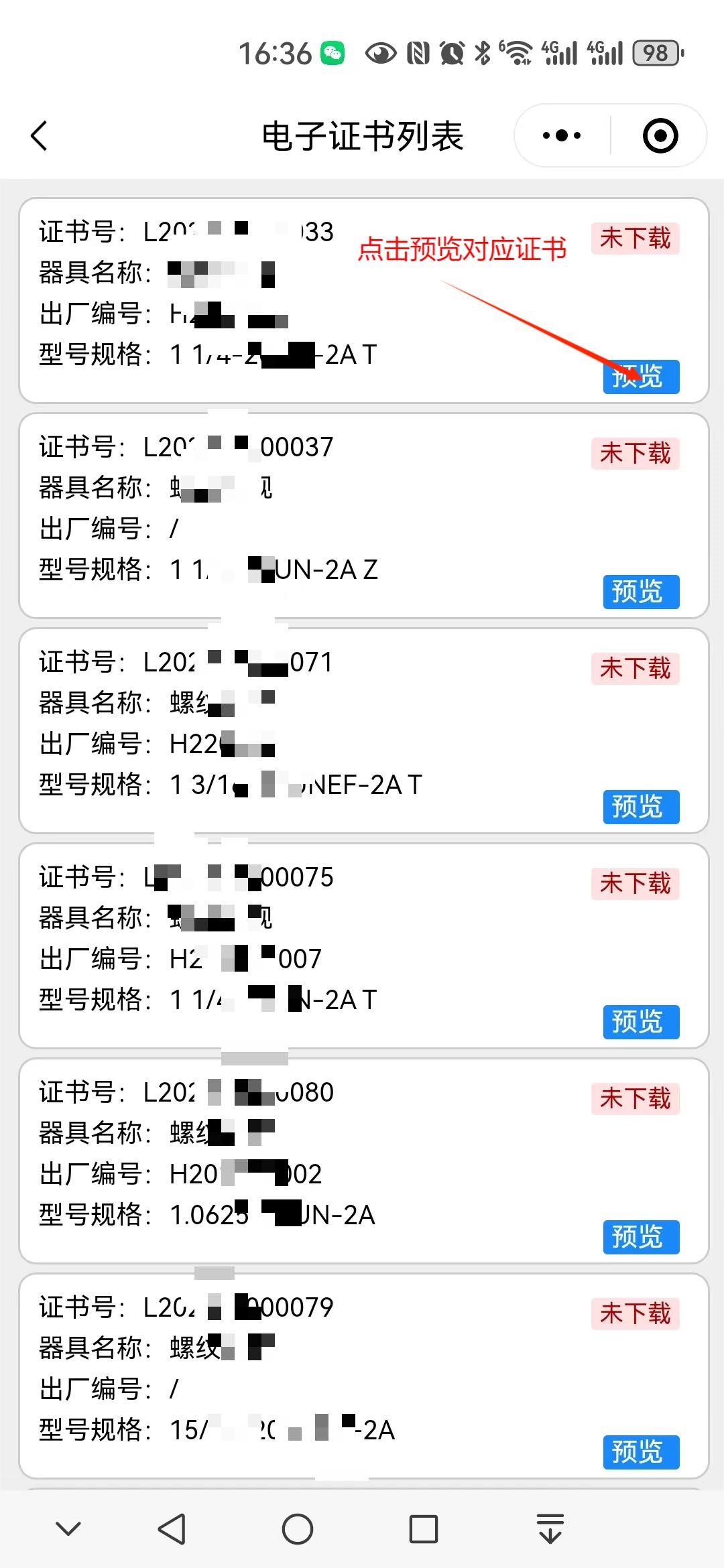This screenshot has height=1568, width=724.
Task: Go back from the certificate list
Action: pyautogui.click(x=40, y=136)
